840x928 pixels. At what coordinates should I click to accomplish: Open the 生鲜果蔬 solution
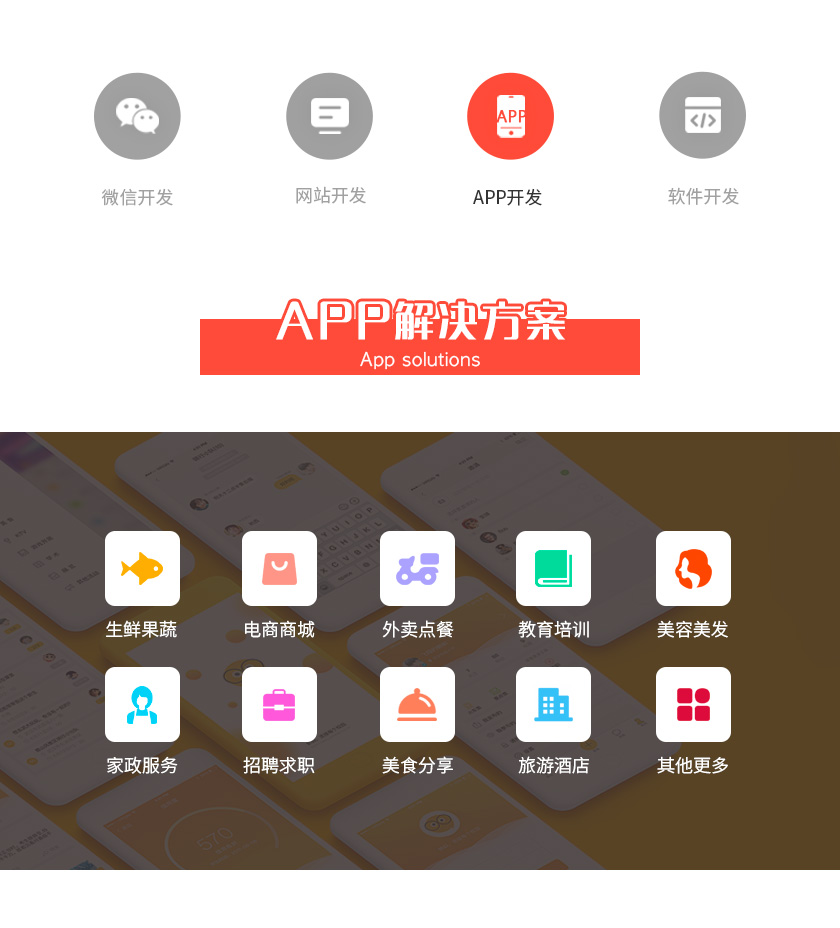[x=142, y=568]
